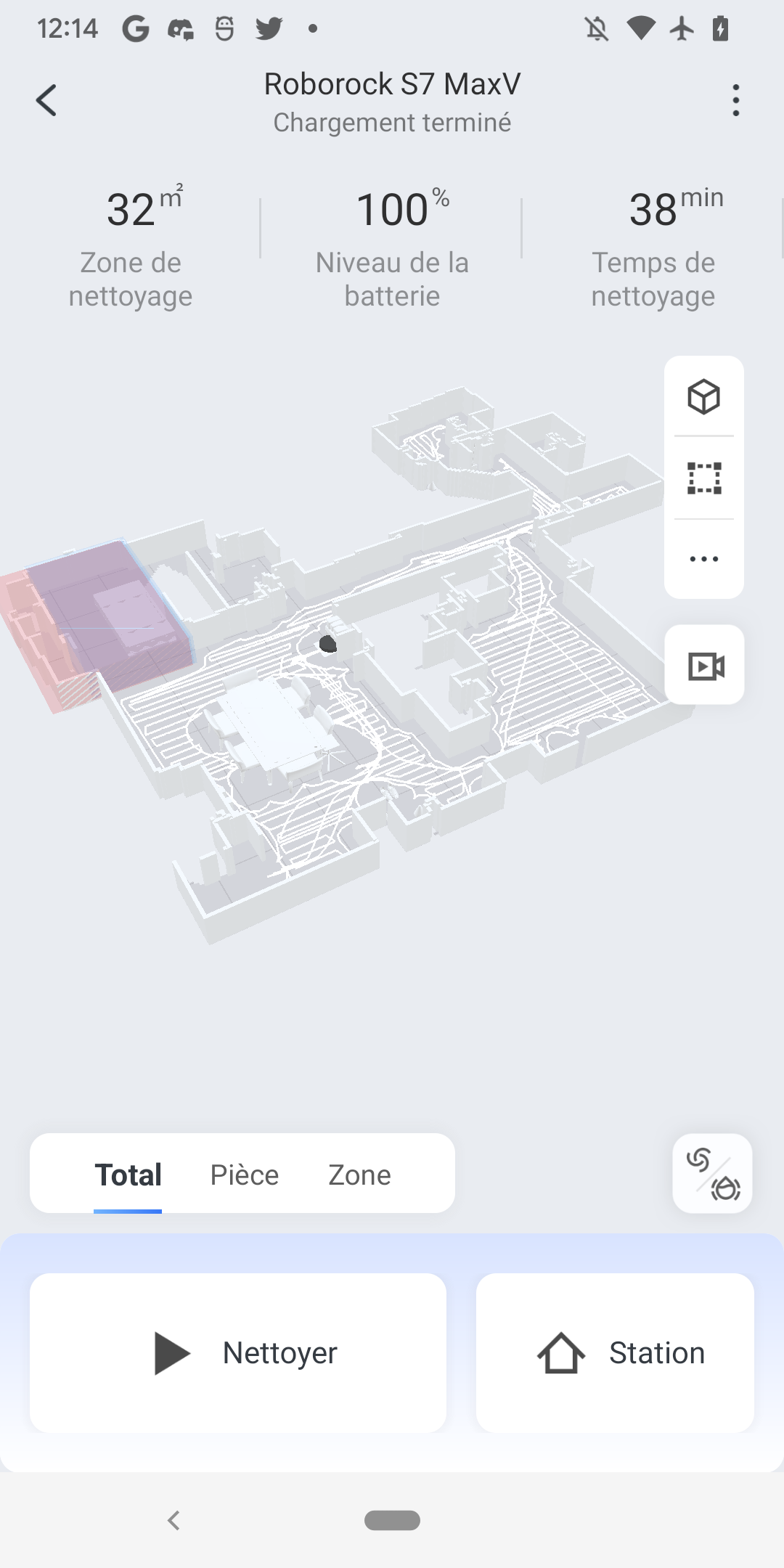Select the Total cleaning tab
The height and width of the screenshot is (1568, 784).
(x=128, y=1175)
